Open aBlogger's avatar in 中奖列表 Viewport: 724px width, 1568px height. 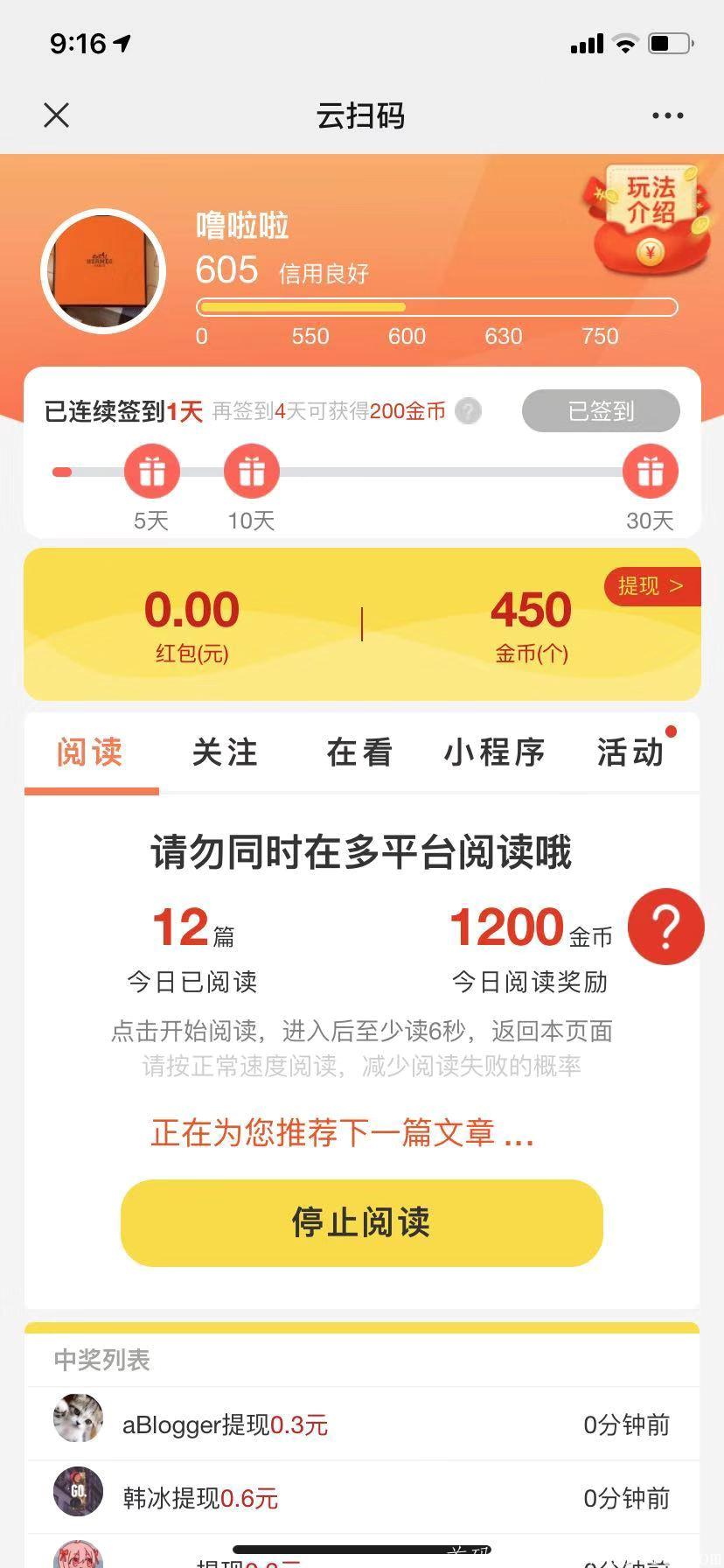click(77, 1419)
